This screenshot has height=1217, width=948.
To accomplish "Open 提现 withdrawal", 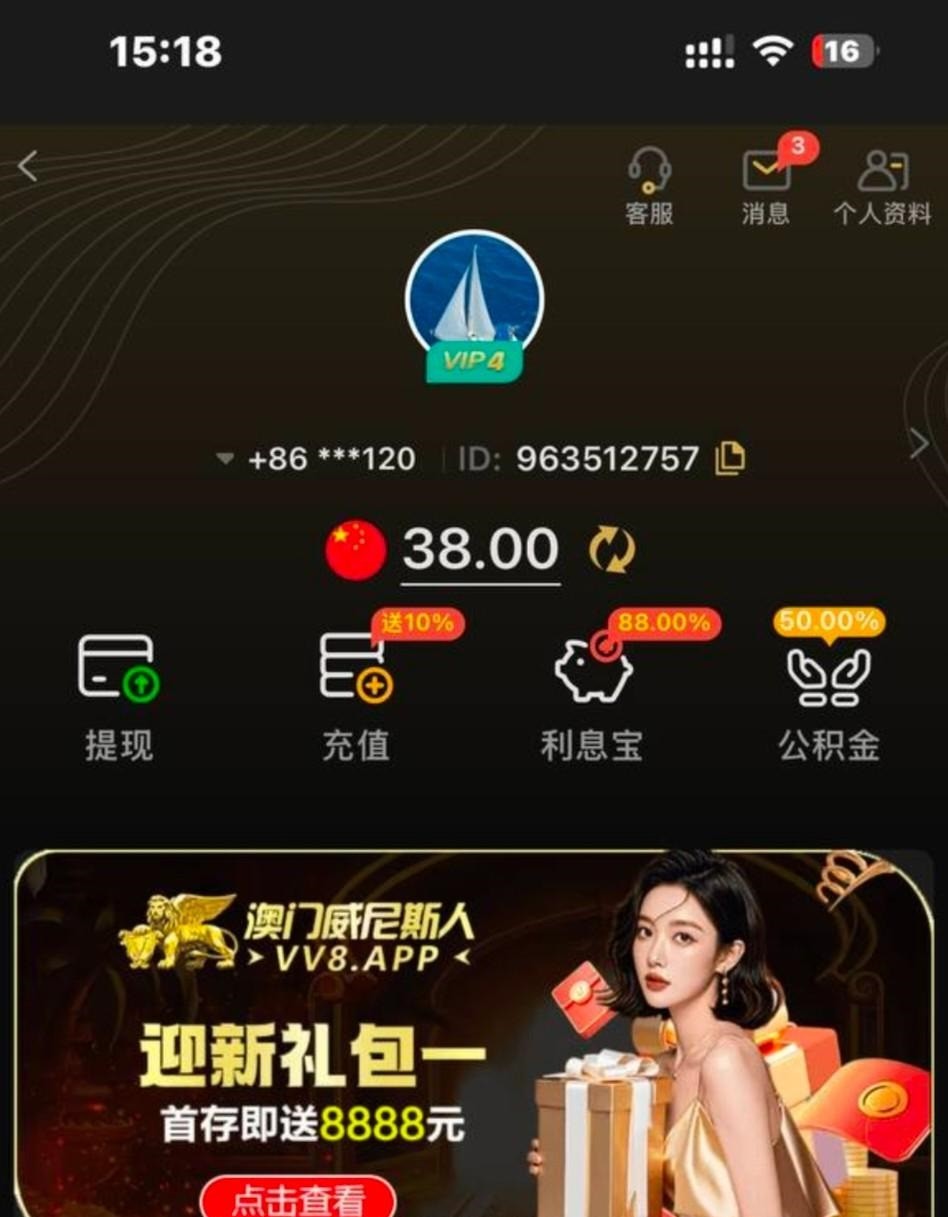I will [x=118, y=696].
